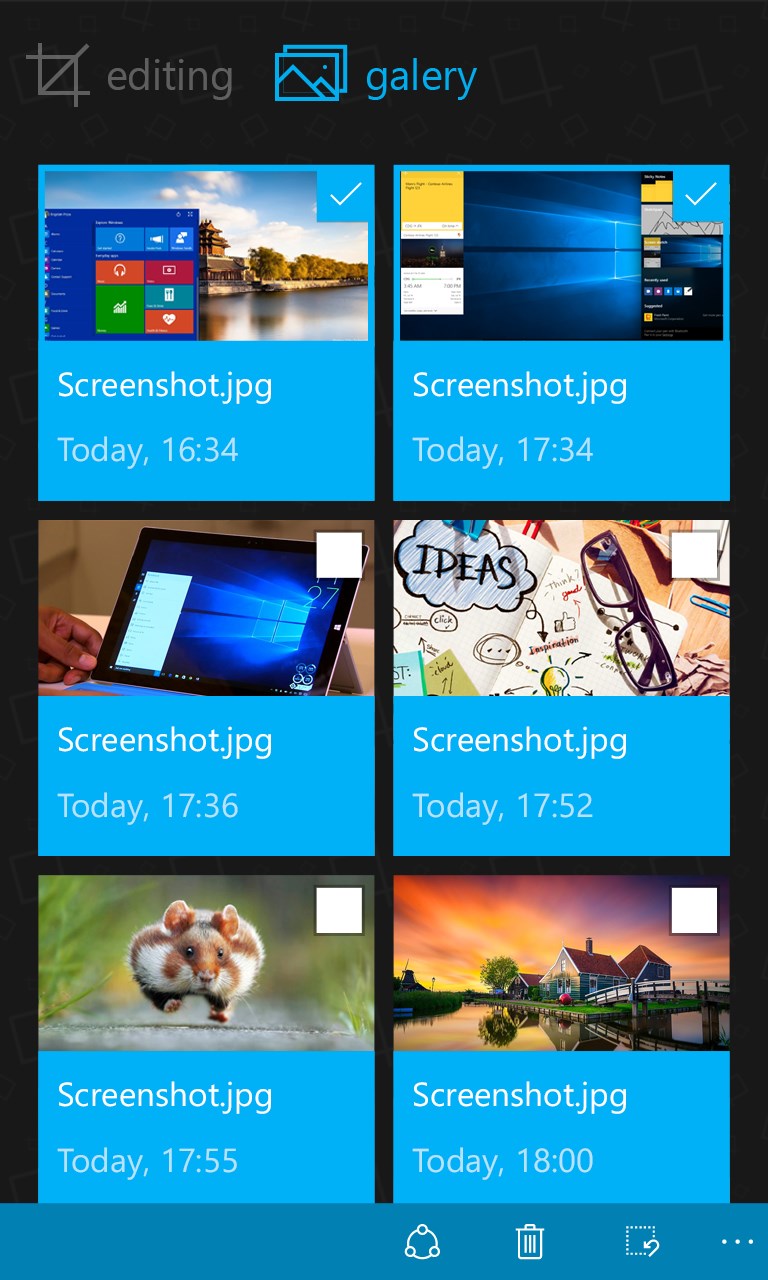
Task: Switch to the editing tab
Action: click(x=130, y=76)
